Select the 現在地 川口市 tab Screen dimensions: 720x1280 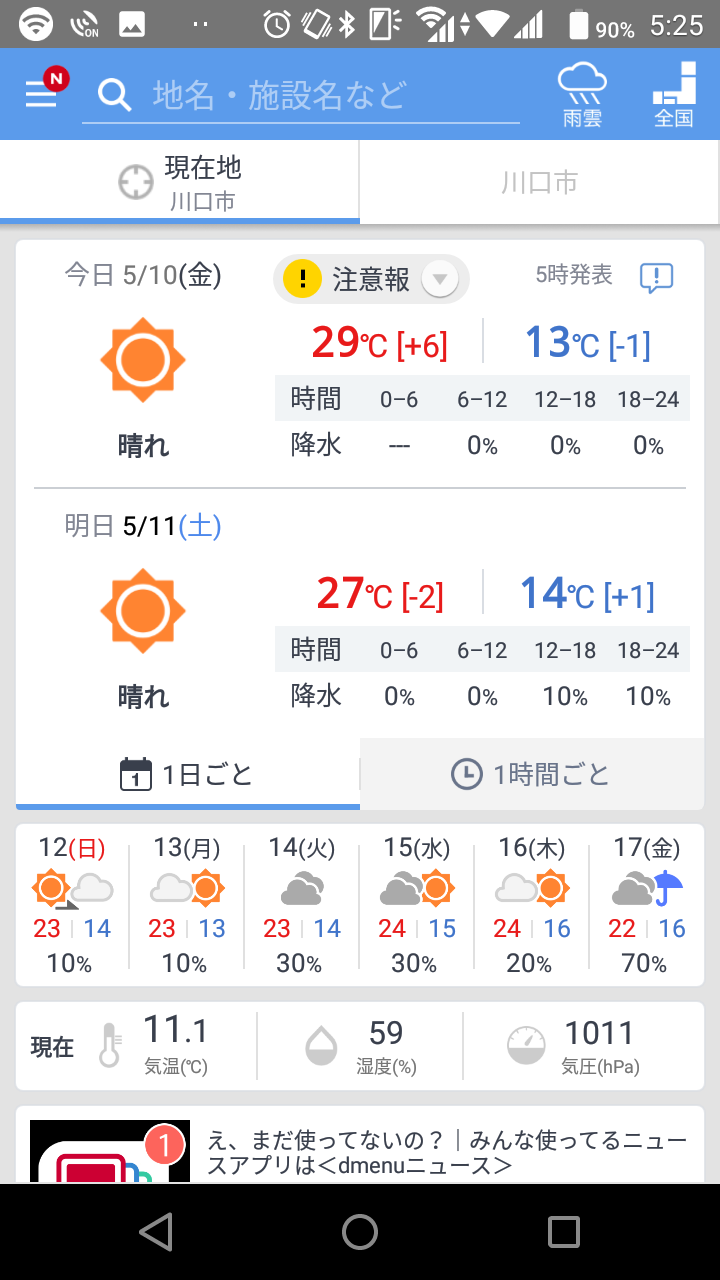coord(180,182)
